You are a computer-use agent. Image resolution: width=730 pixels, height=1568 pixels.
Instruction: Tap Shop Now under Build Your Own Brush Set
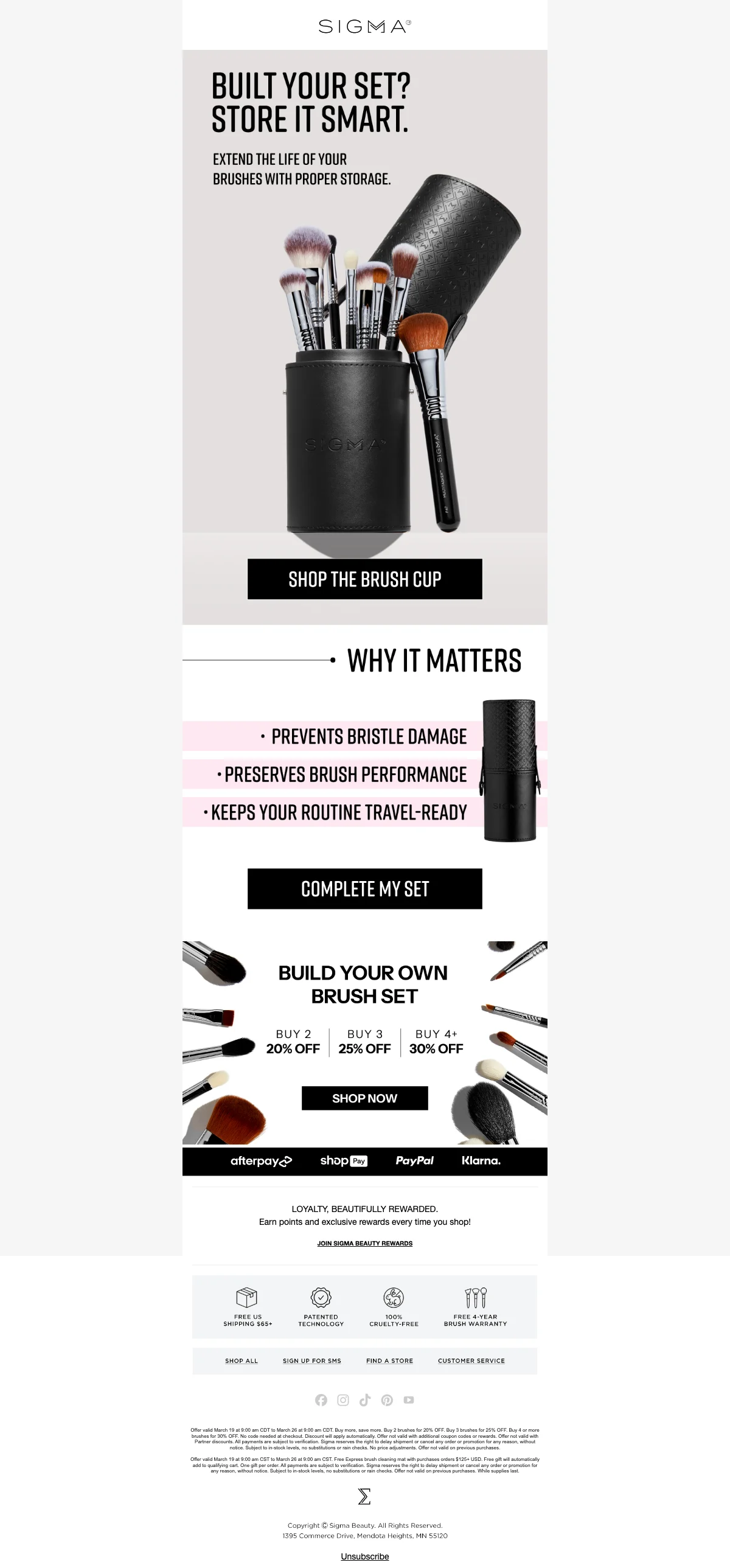pos(364,1098)
